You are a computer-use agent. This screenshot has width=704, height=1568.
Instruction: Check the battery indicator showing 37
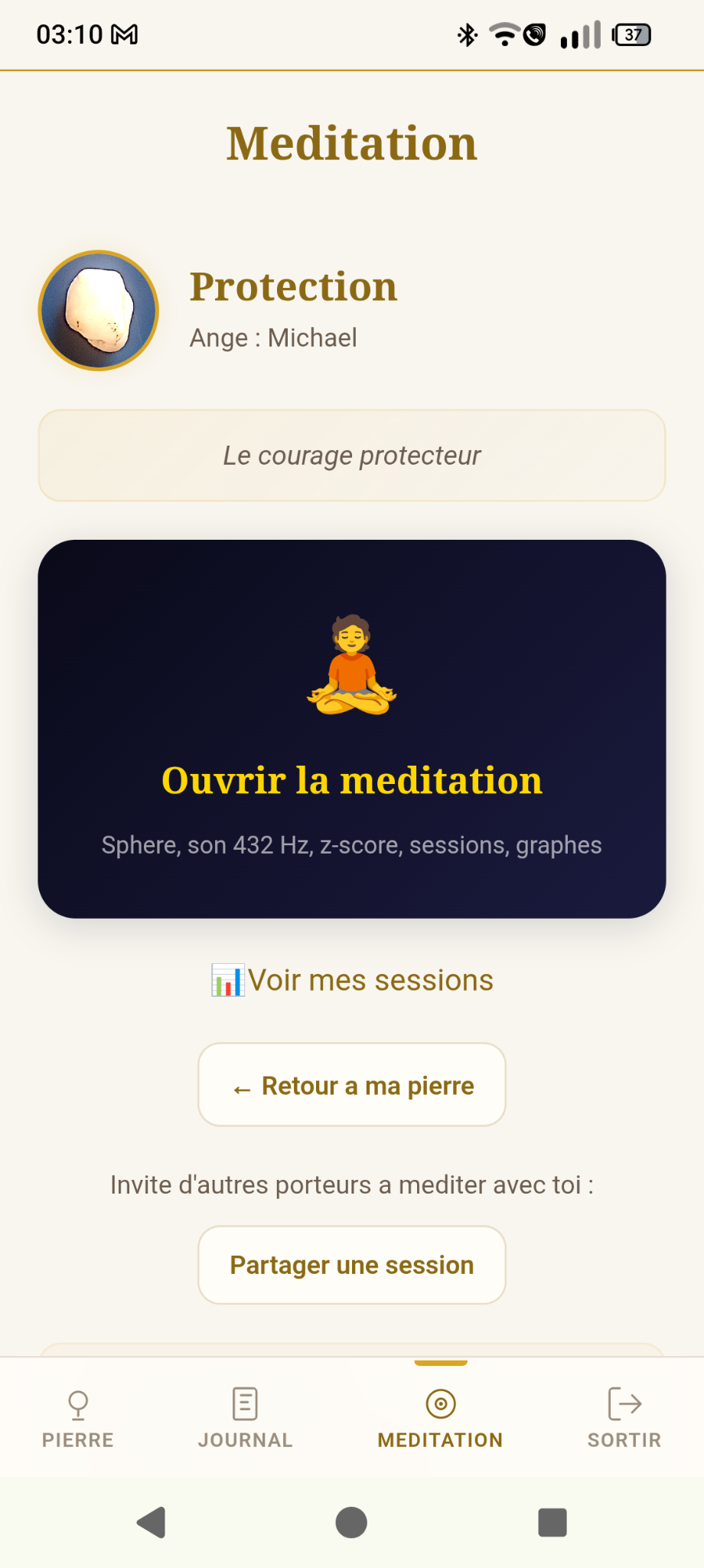pyautogui.click(x=631, y=34)
